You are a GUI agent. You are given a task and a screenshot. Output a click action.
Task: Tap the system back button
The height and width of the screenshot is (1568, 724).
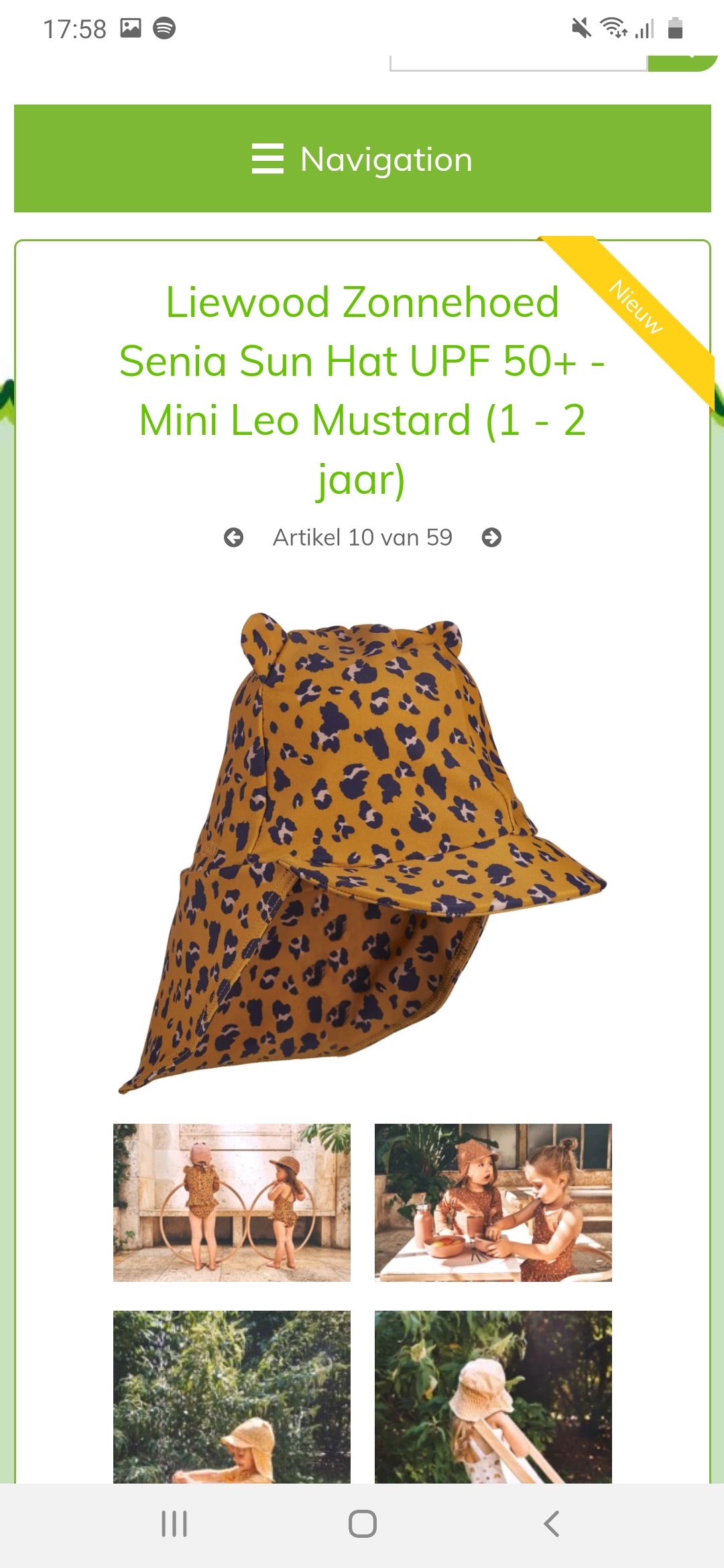(x=551, y=1524)
